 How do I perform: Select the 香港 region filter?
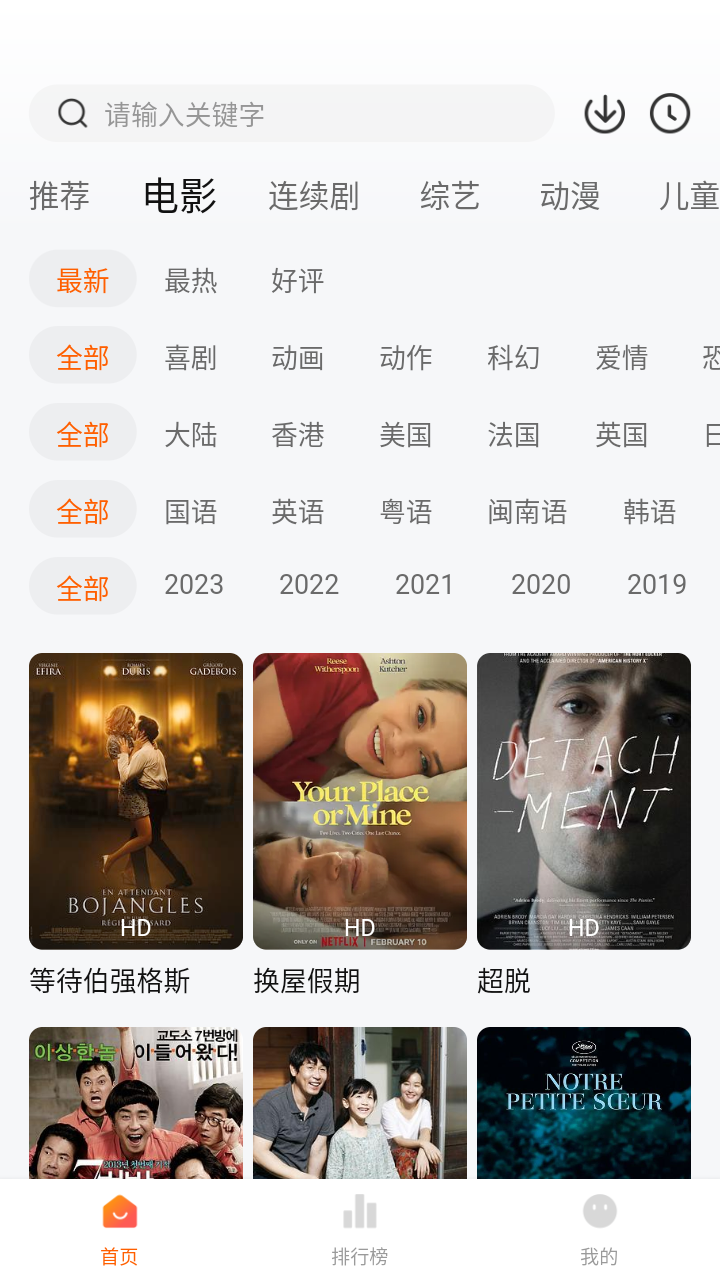(297, 434)
